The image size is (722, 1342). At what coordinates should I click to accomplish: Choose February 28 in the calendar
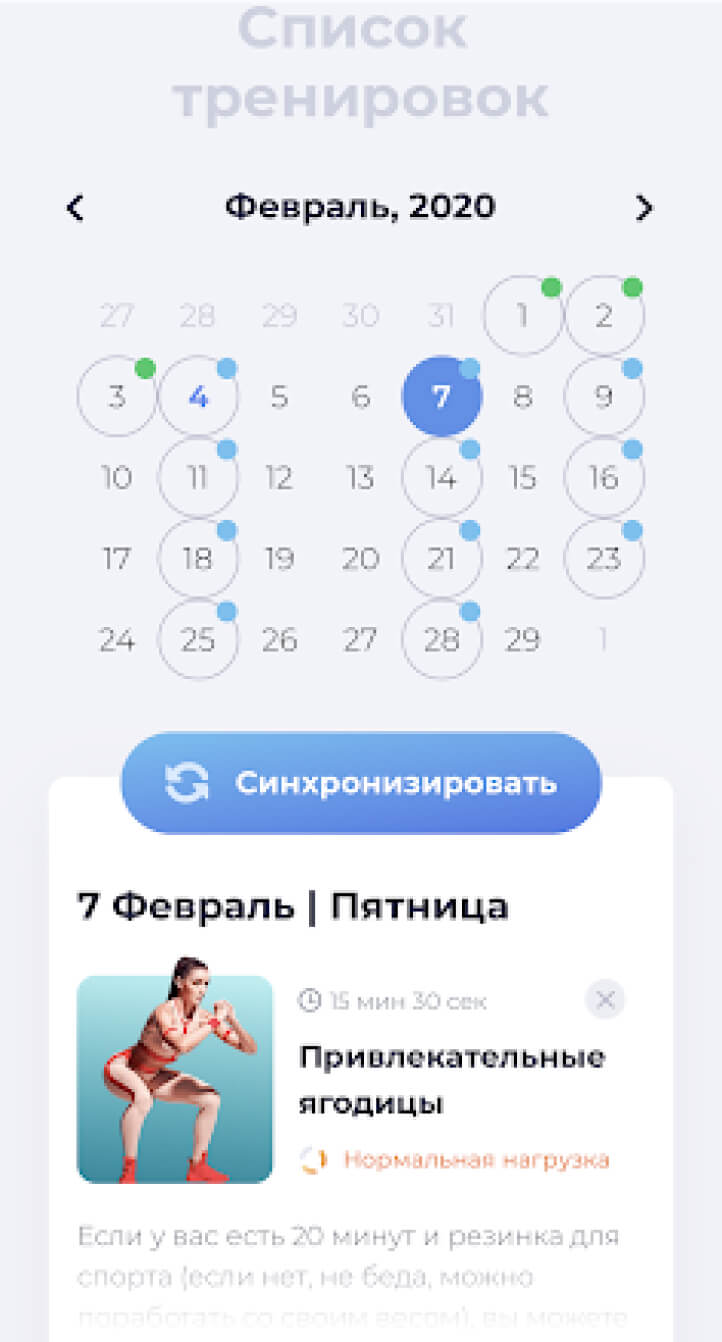(x=441, y=640)
